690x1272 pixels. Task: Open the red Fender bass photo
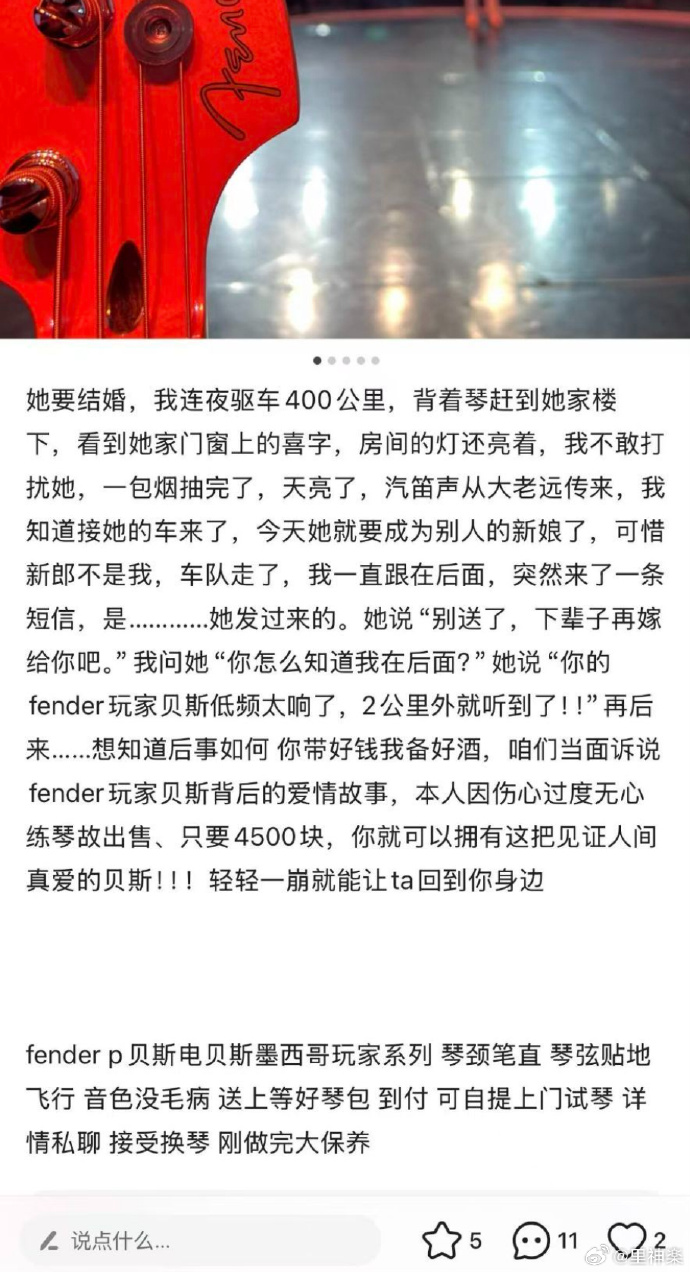click(345, 170)
